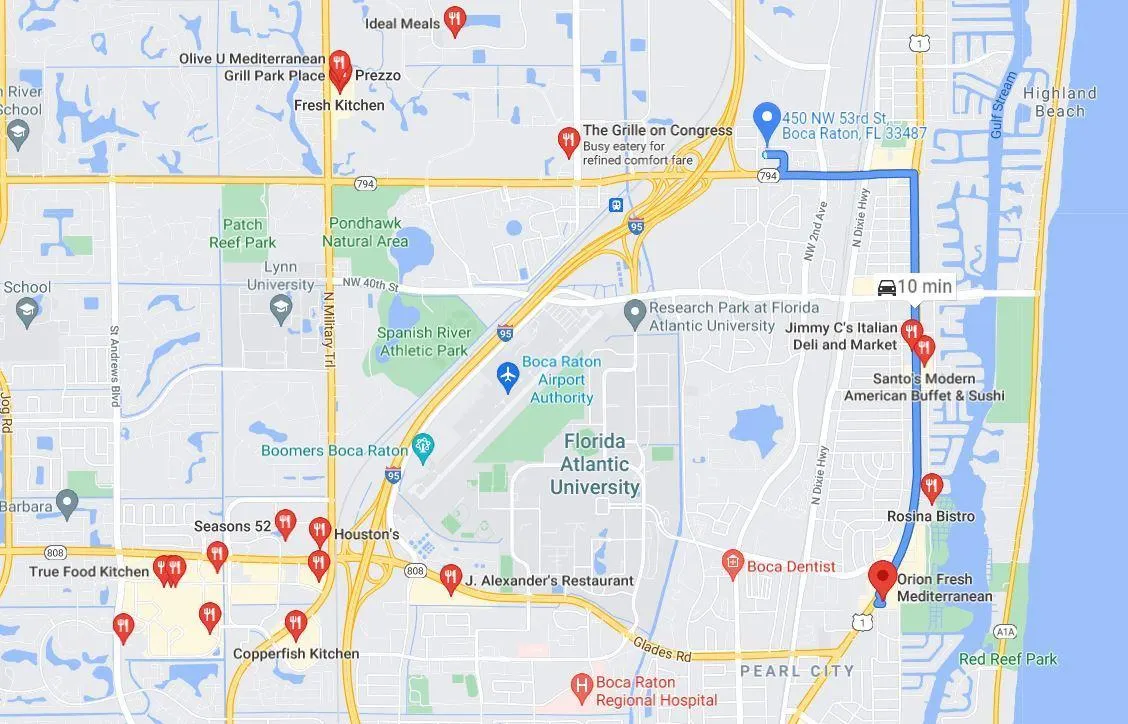This screenshot has width=1128, height=724.
Task: Tap the Copperfish Kitchen pin
Action: (x=295, y=625)
